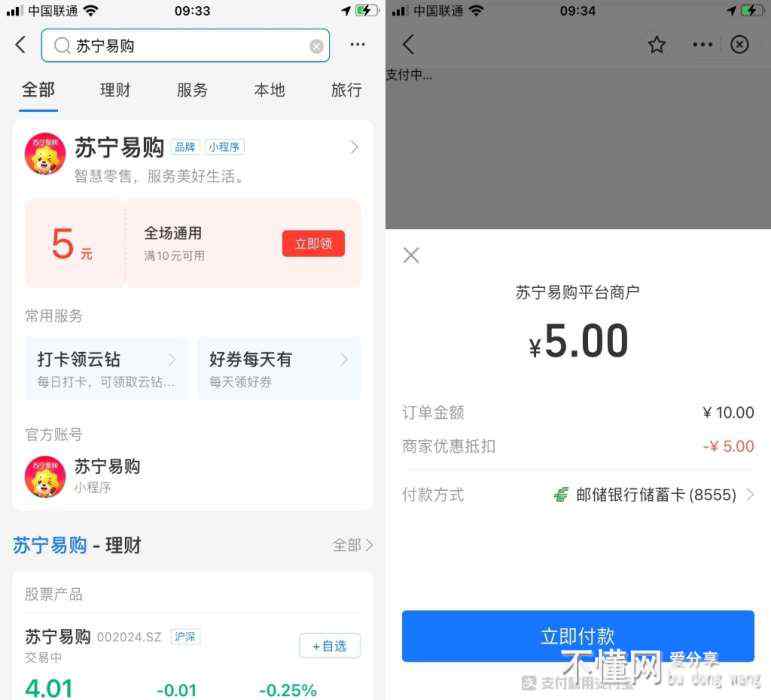Switch to the 服务 tab

coord(192,90)
